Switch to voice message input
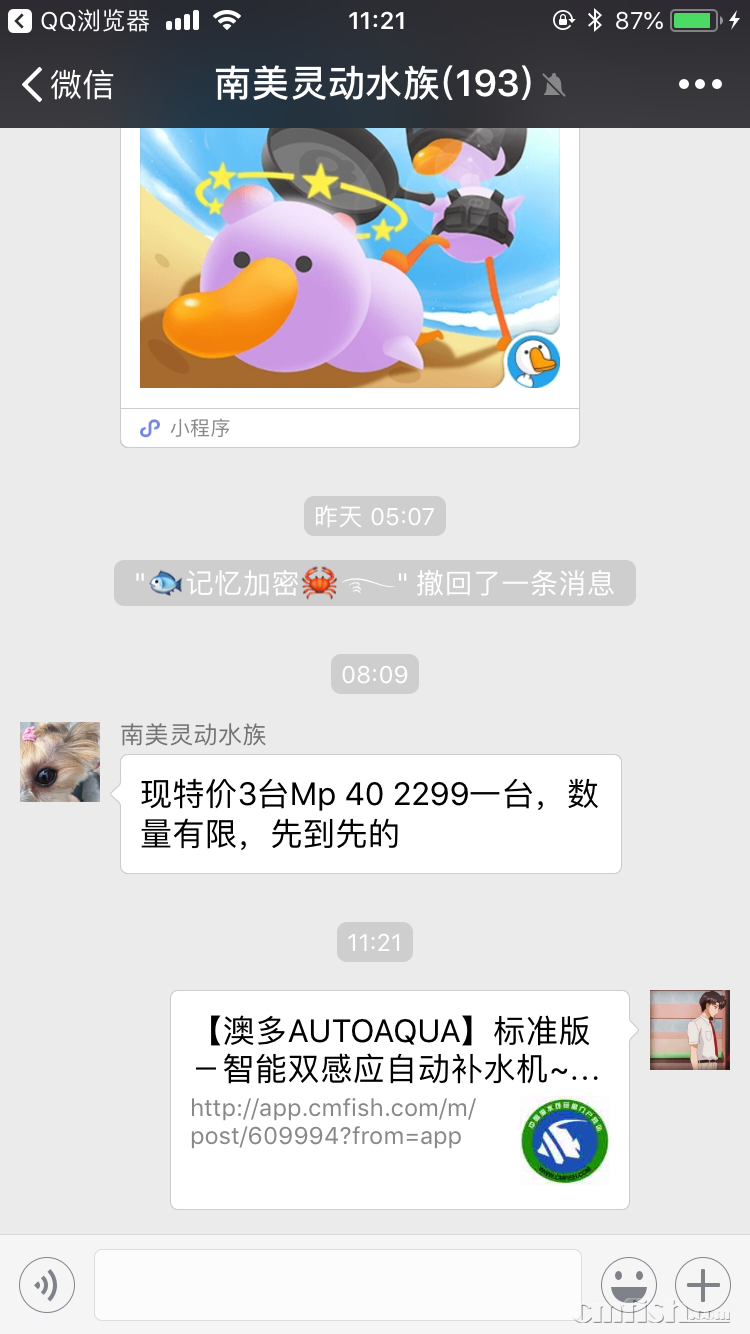The height and width of the screenshot is (1334, 750). (x=47, y=1285)
